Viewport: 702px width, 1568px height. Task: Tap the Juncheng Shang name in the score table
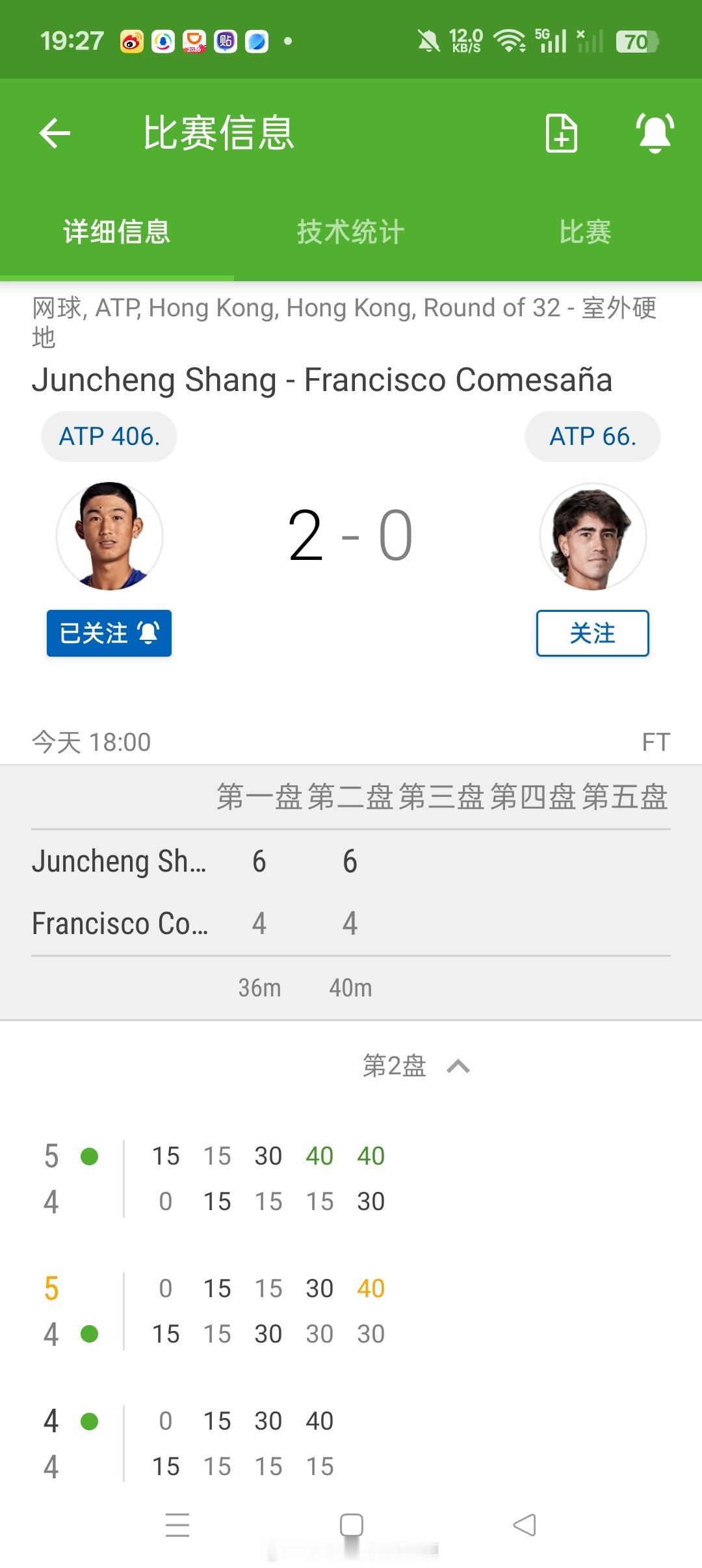pyautogui.click(x=120, y=862)
